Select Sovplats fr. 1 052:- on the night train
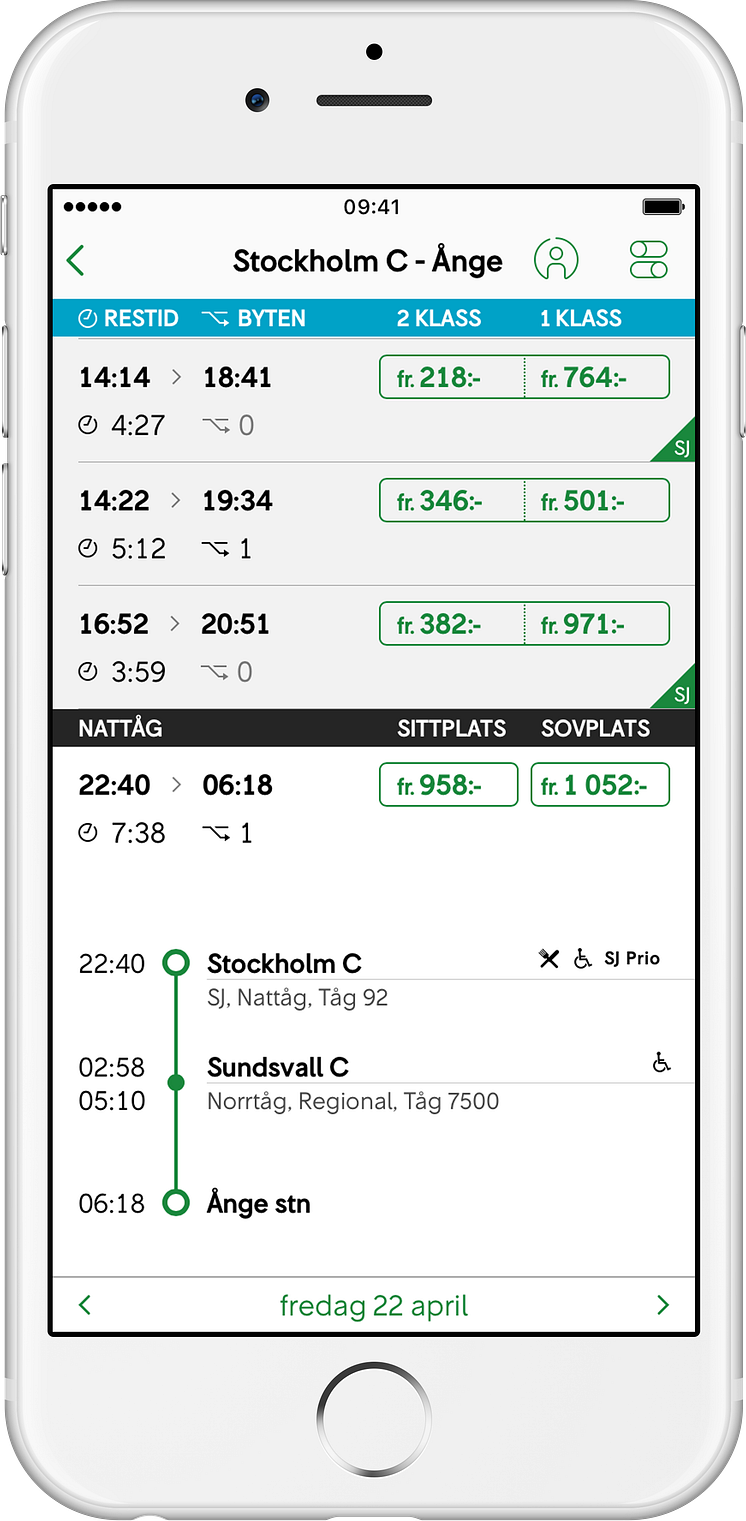 pyautogui.click(x=600, y=785)
